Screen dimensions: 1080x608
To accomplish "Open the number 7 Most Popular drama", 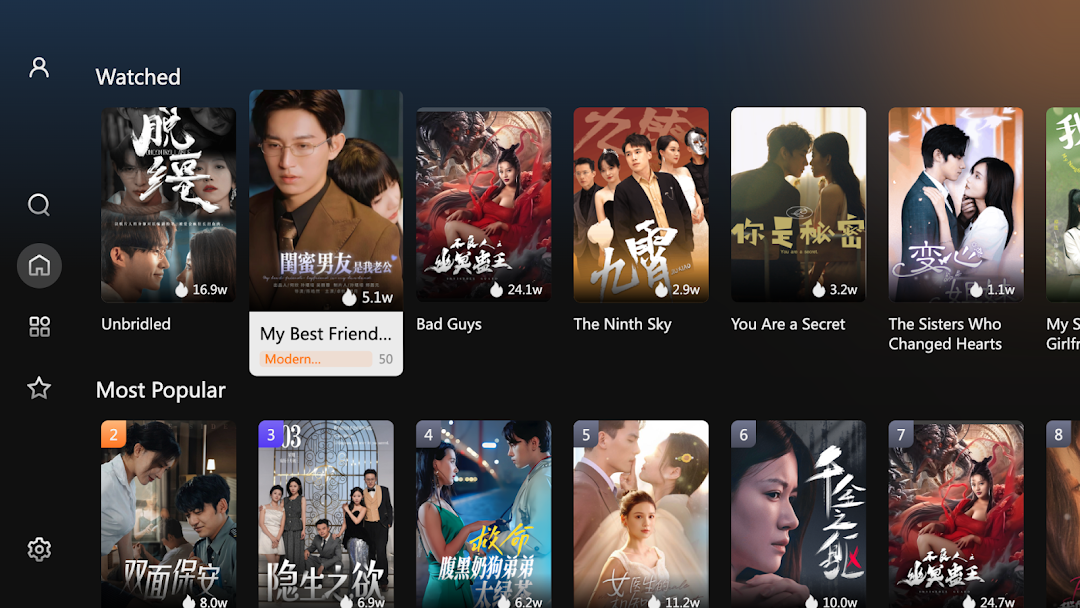I will (956, 514).
